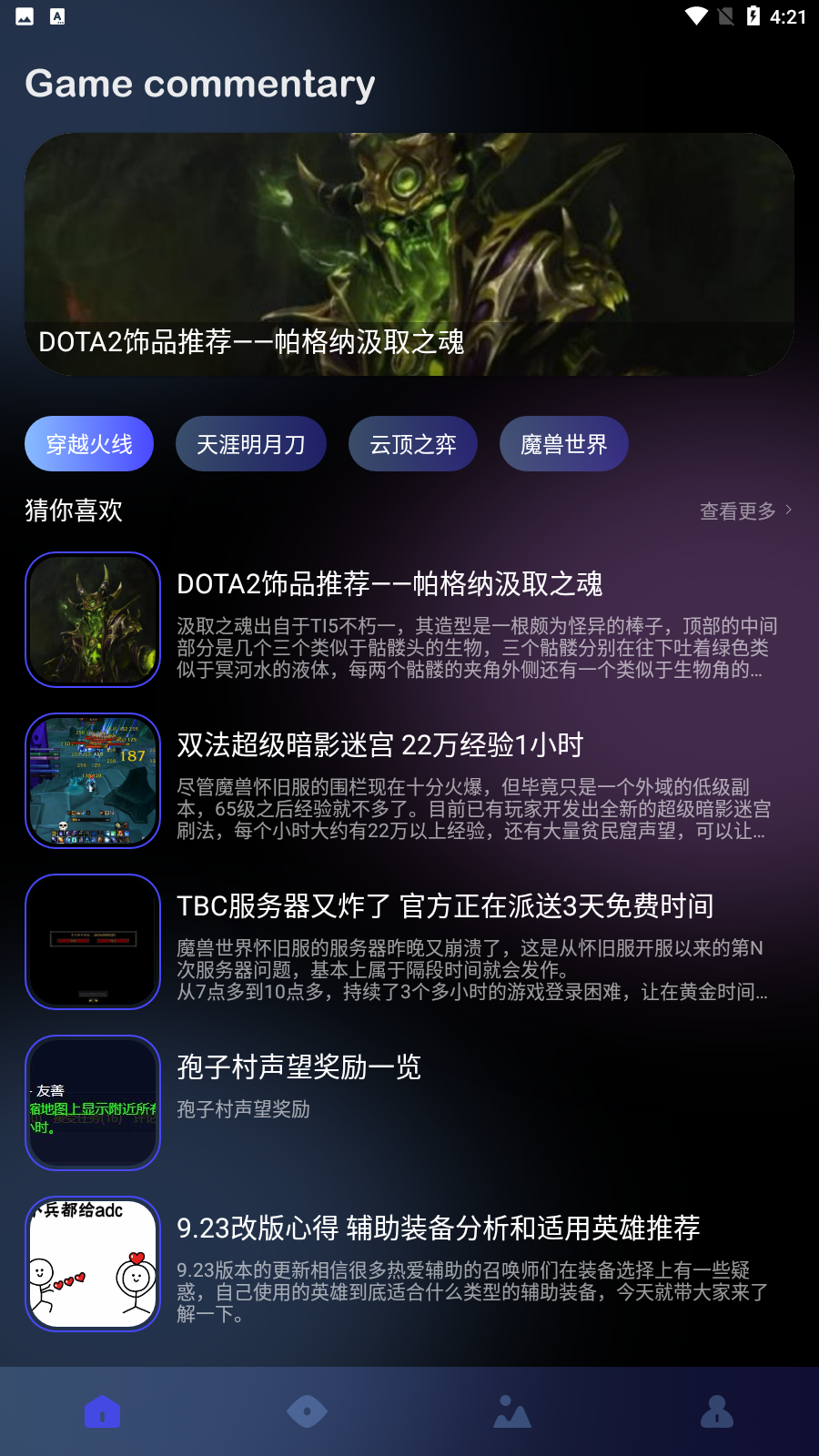819x1456 pixels.
Task: Filter by 云顶之弈 chip
Action: (413, 444)
